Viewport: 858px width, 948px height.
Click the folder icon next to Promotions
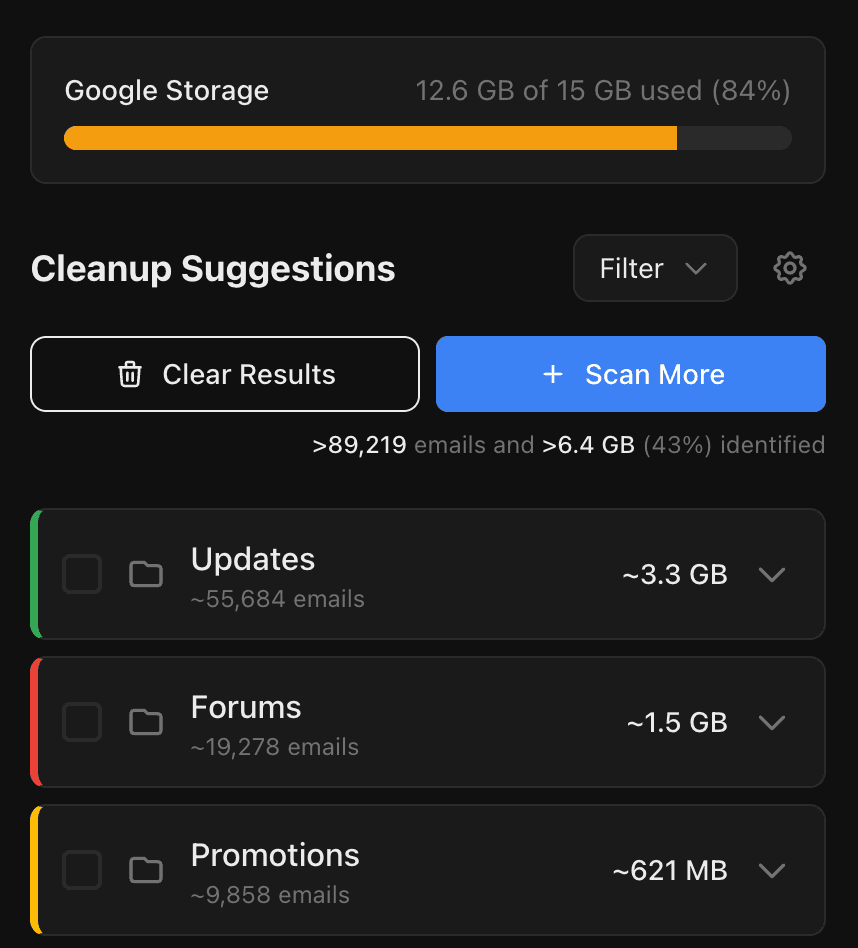click(x=145, y=870)
